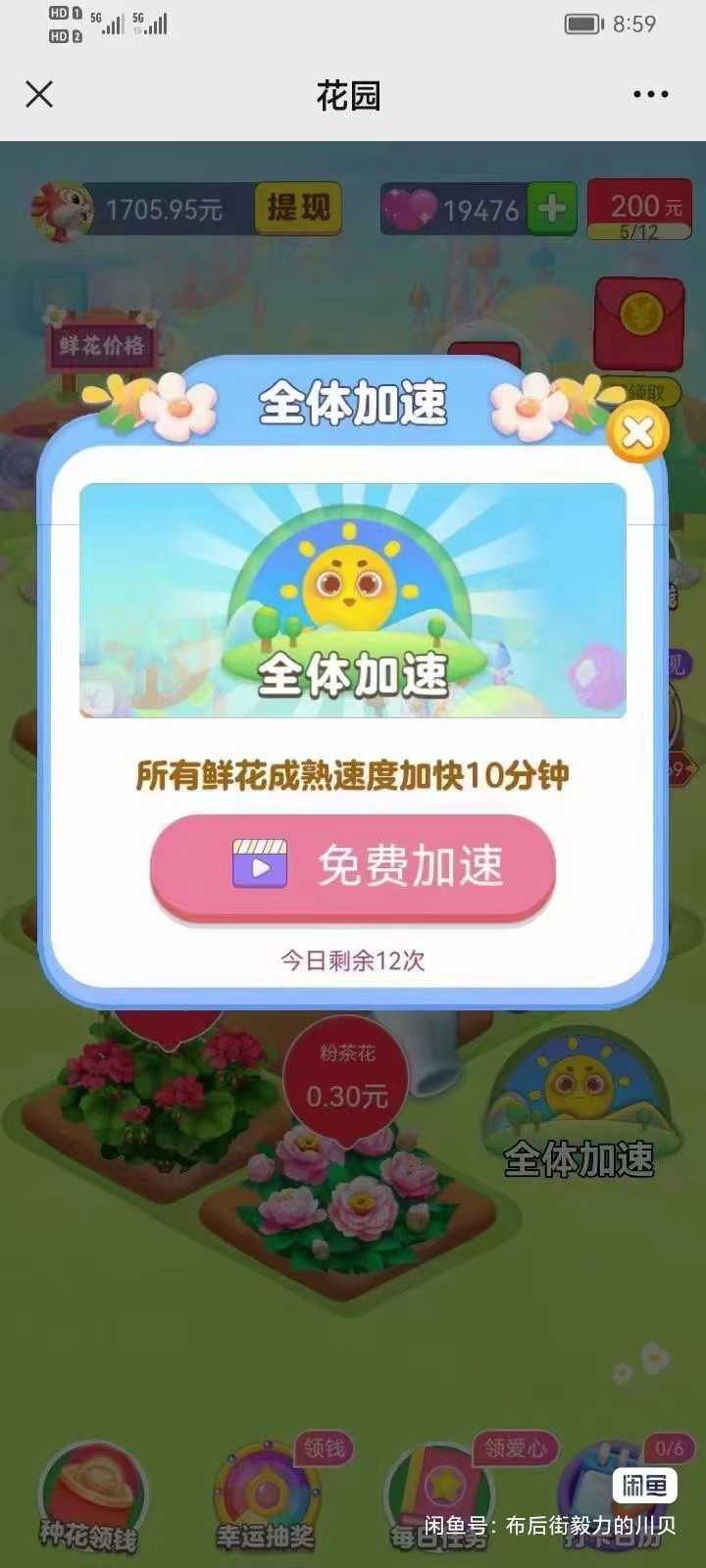Click the green plus to add hearts
This screenshot has width=706, height=1568.
pyautogui.click(x=549, y=209)
